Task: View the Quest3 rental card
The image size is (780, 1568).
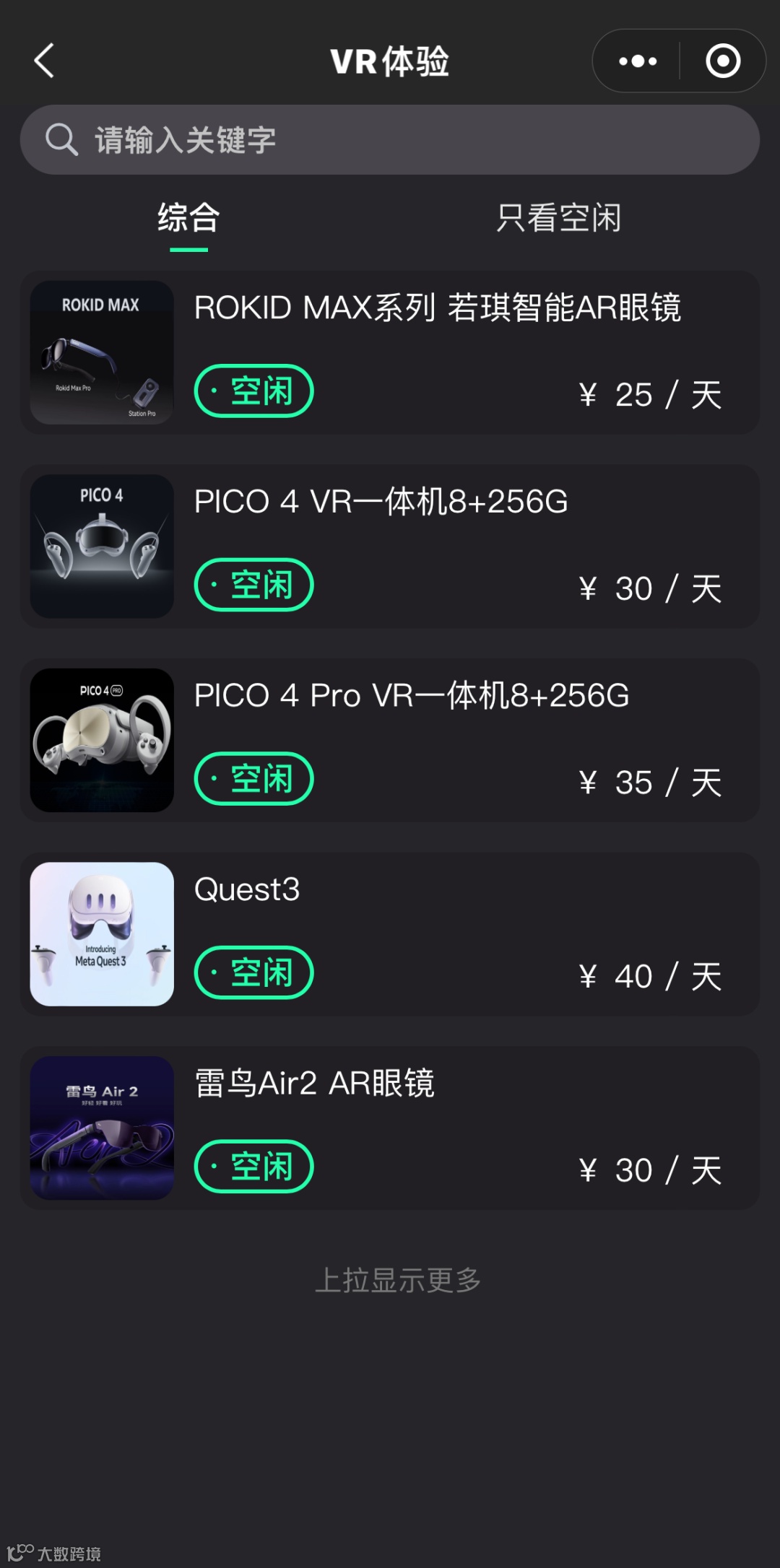Action: [x=390, y=934]
